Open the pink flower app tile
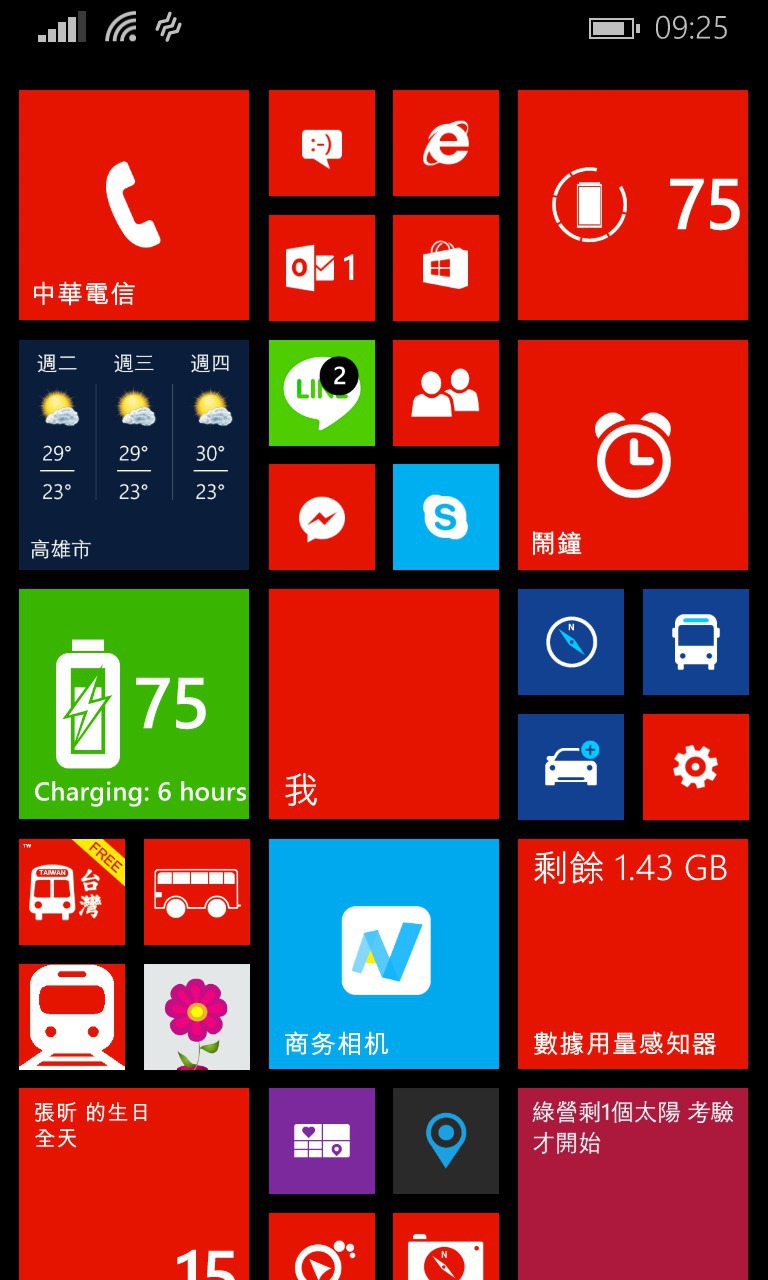This screenshot has height=1280, width=768. (x=196, y=1016)
